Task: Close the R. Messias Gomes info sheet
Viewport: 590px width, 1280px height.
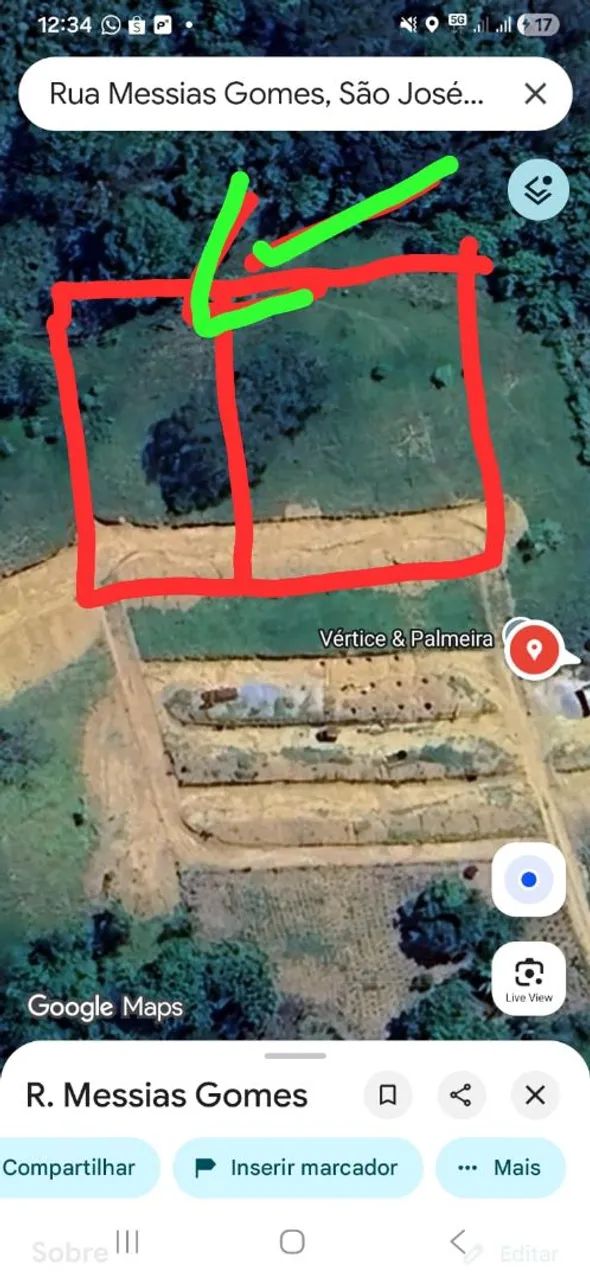Action: (x=535, y=1095)
